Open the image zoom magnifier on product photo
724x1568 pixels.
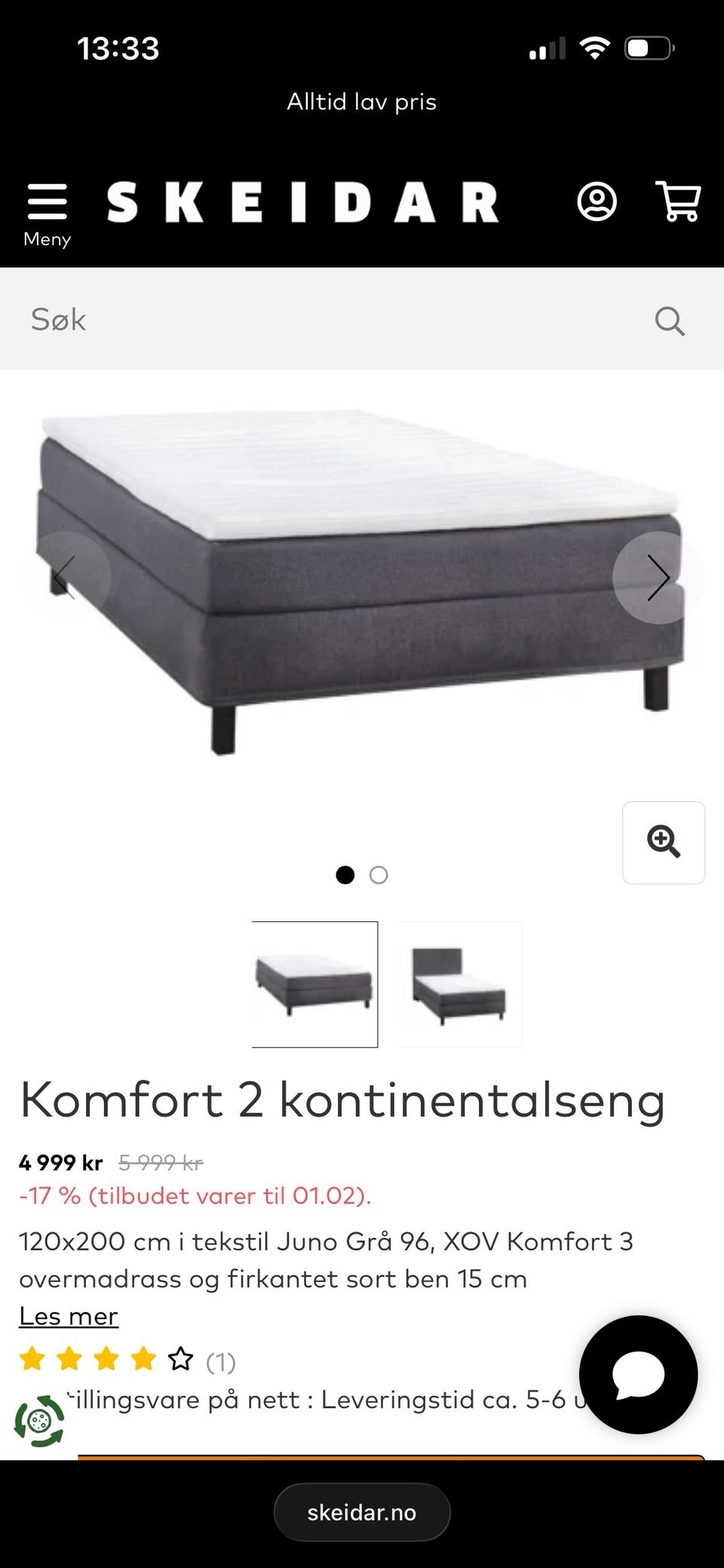[663, 843]
